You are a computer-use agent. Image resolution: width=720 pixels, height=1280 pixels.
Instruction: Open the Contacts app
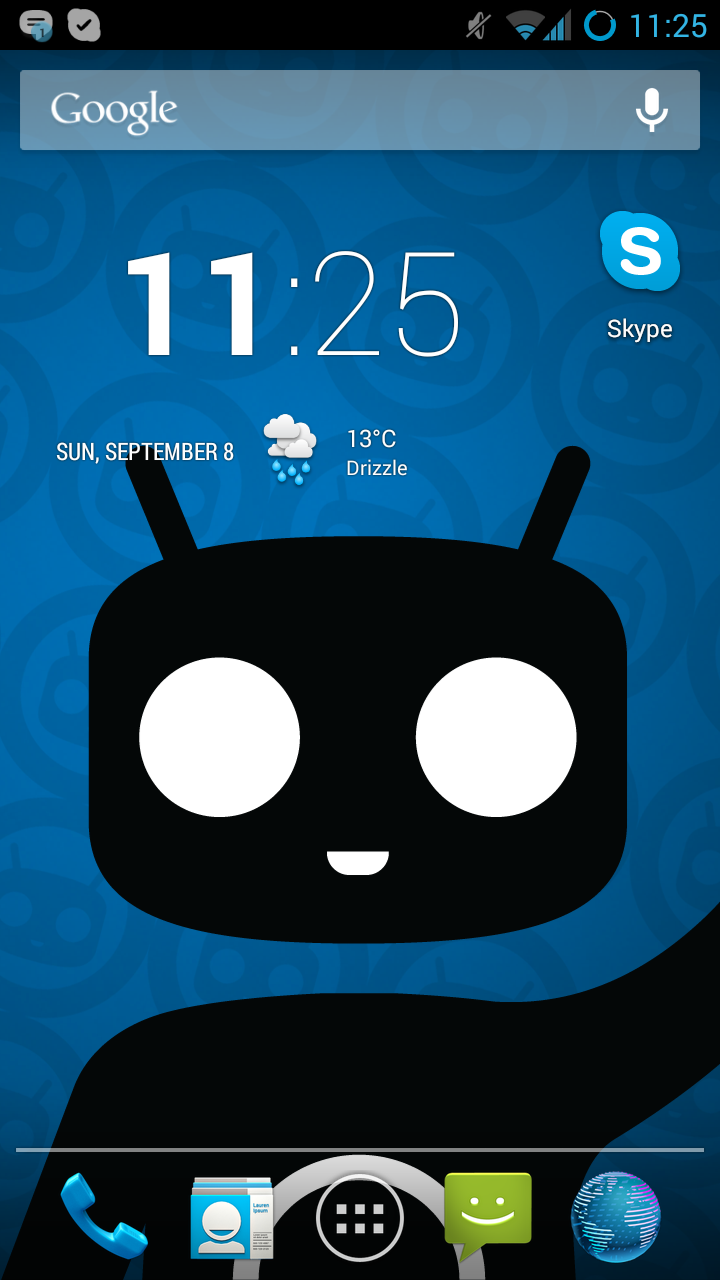232,1217
